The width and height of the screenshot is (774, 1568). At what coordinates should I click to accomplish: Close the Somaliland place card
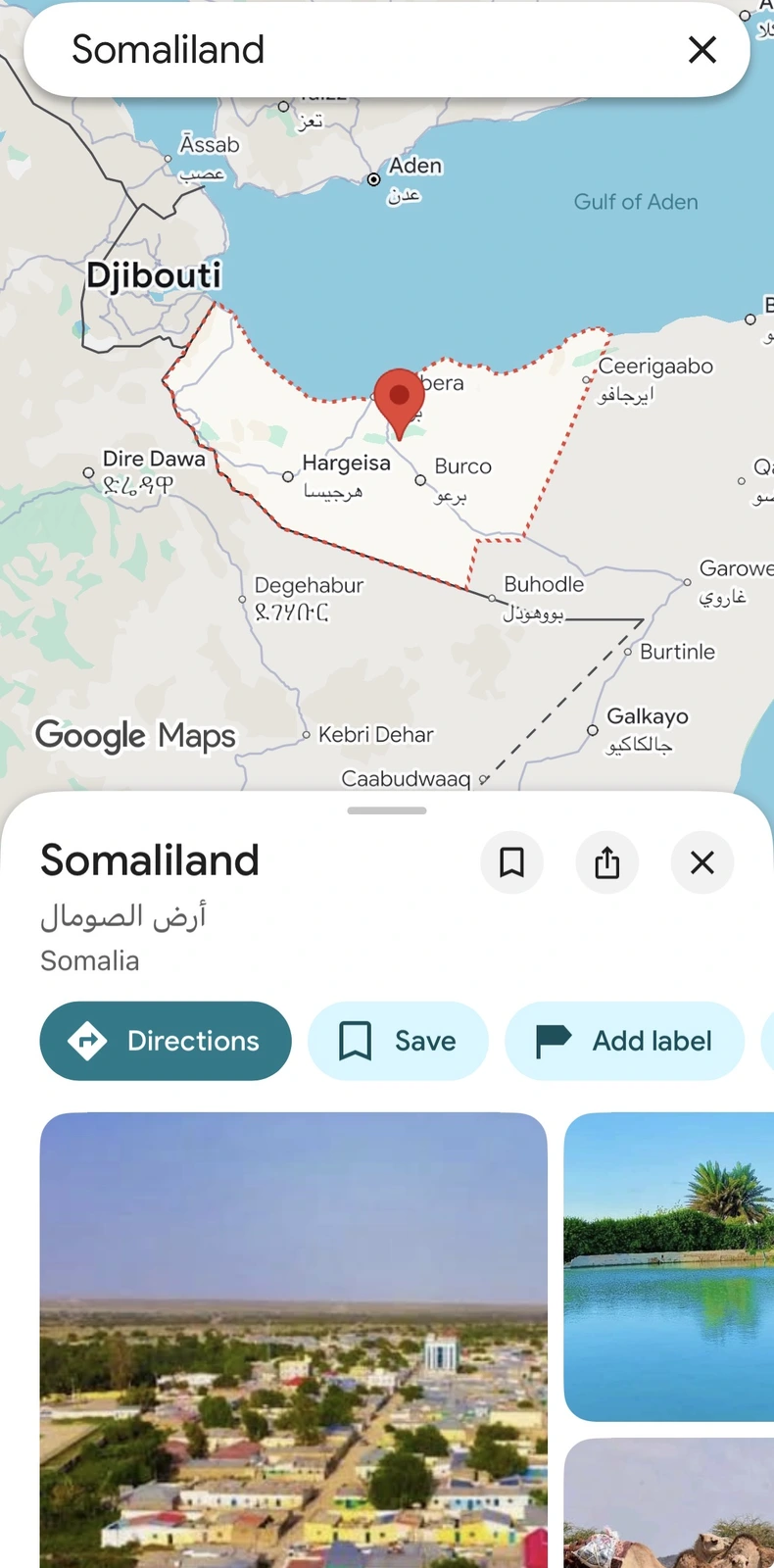pyautogui.click(x=702, y=862)
